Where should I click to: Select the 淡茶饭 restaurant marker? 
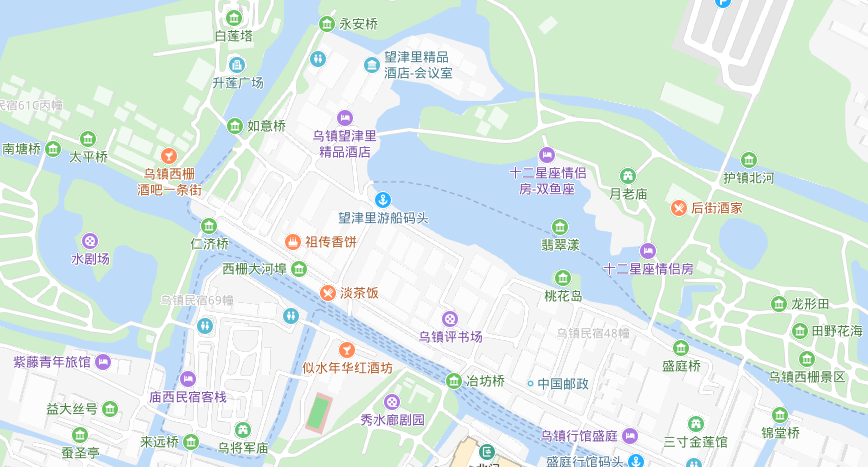pos(327,293)
